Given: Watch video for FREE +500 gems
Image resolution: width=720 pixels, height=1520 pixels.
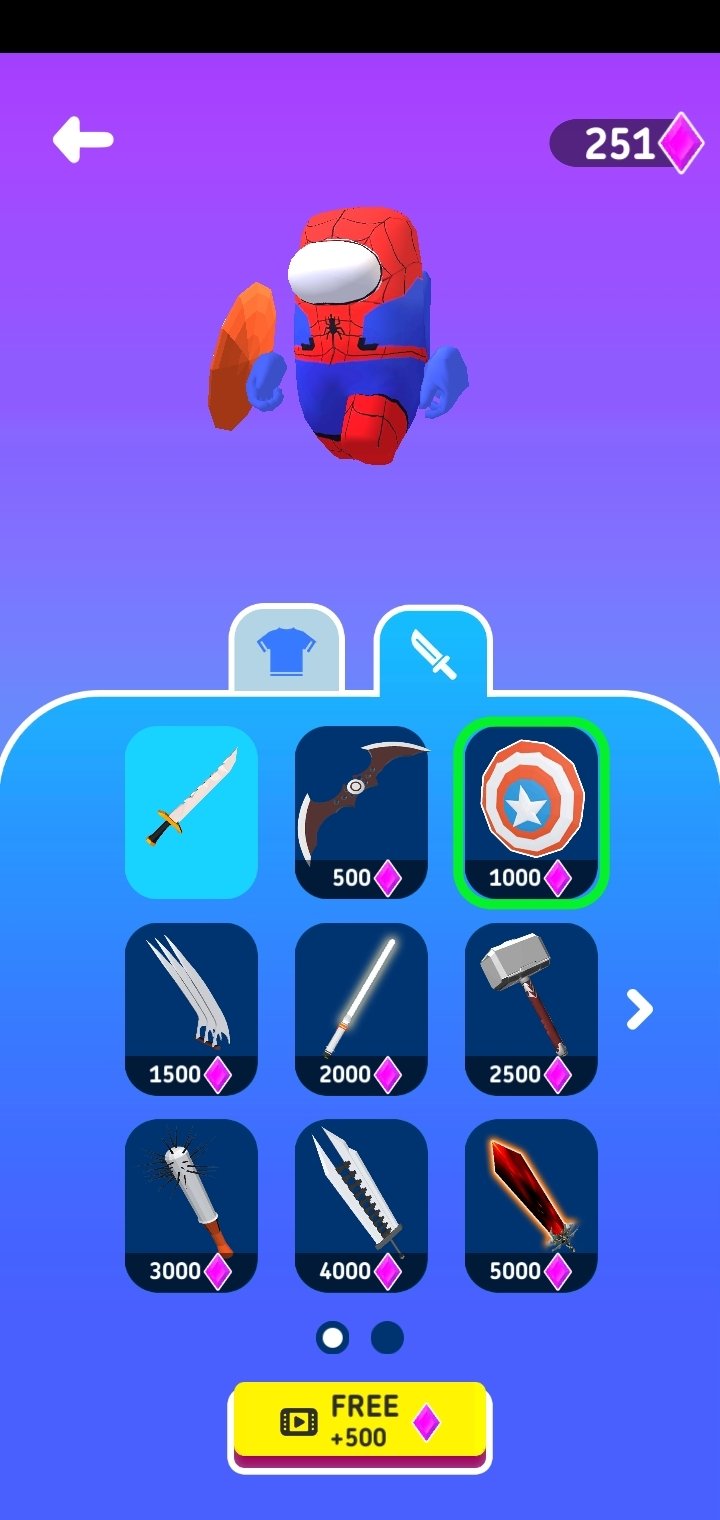Looking at the screenshot, I should [x=360, y=1422].
